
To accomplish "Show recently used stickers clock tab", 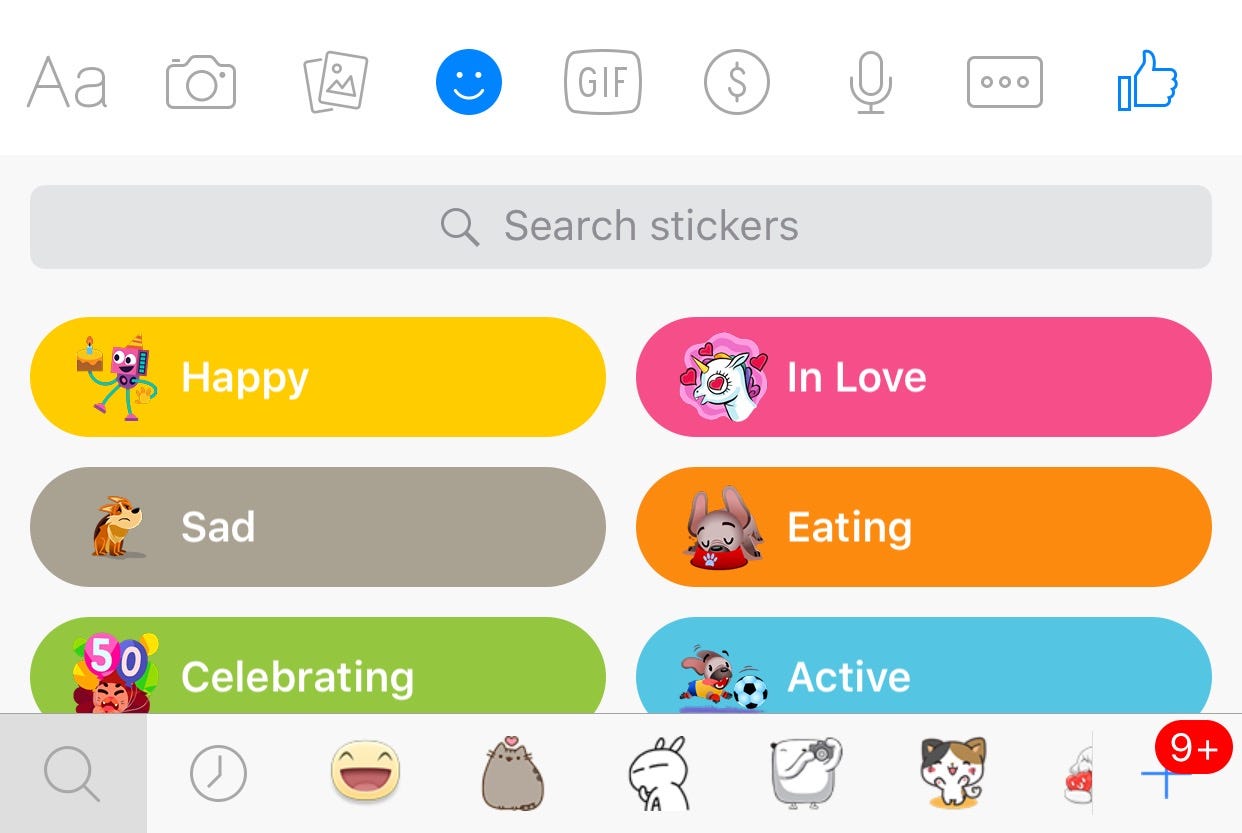I will 218,773.
